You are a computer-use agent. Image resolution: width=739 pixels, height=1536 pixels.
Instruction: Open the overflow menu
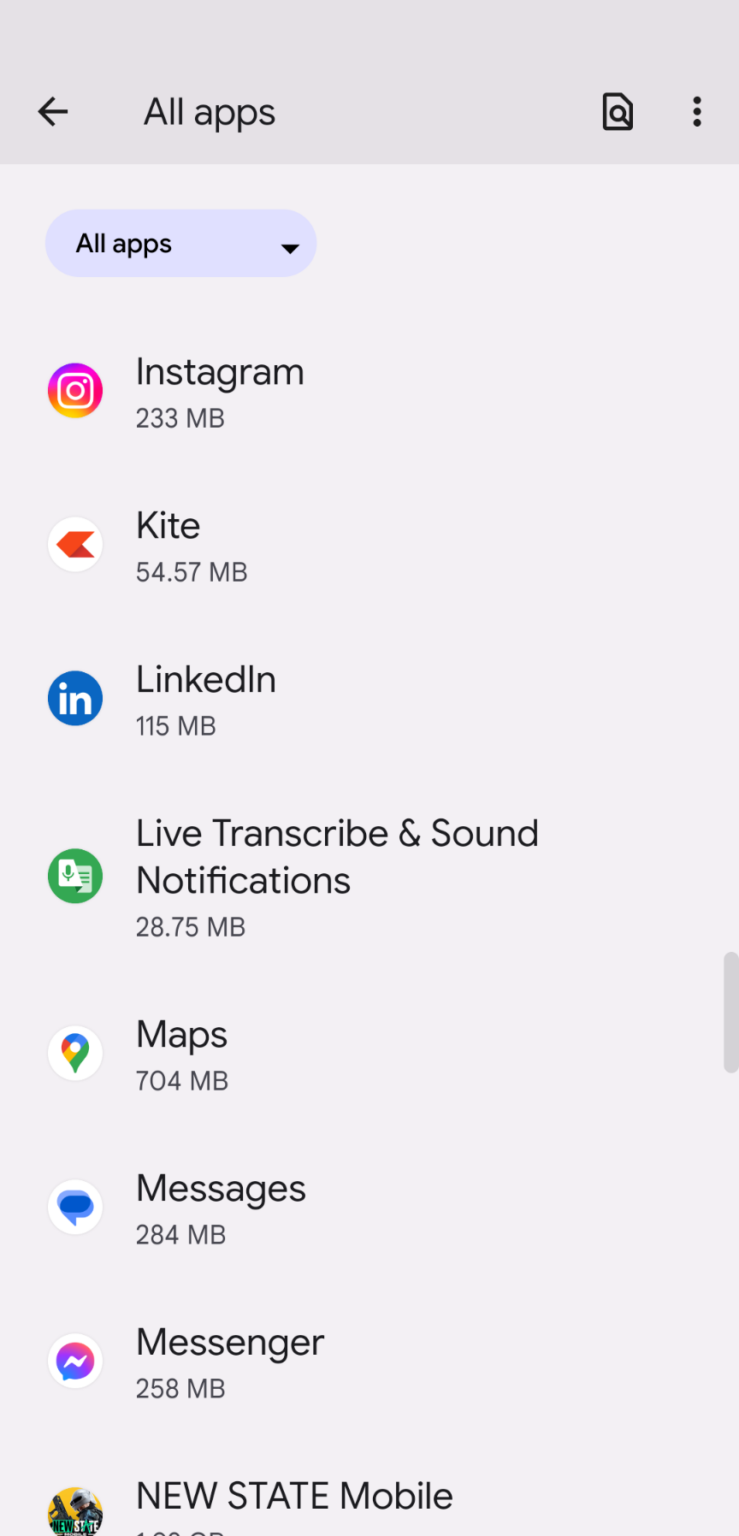coord(697,112)
